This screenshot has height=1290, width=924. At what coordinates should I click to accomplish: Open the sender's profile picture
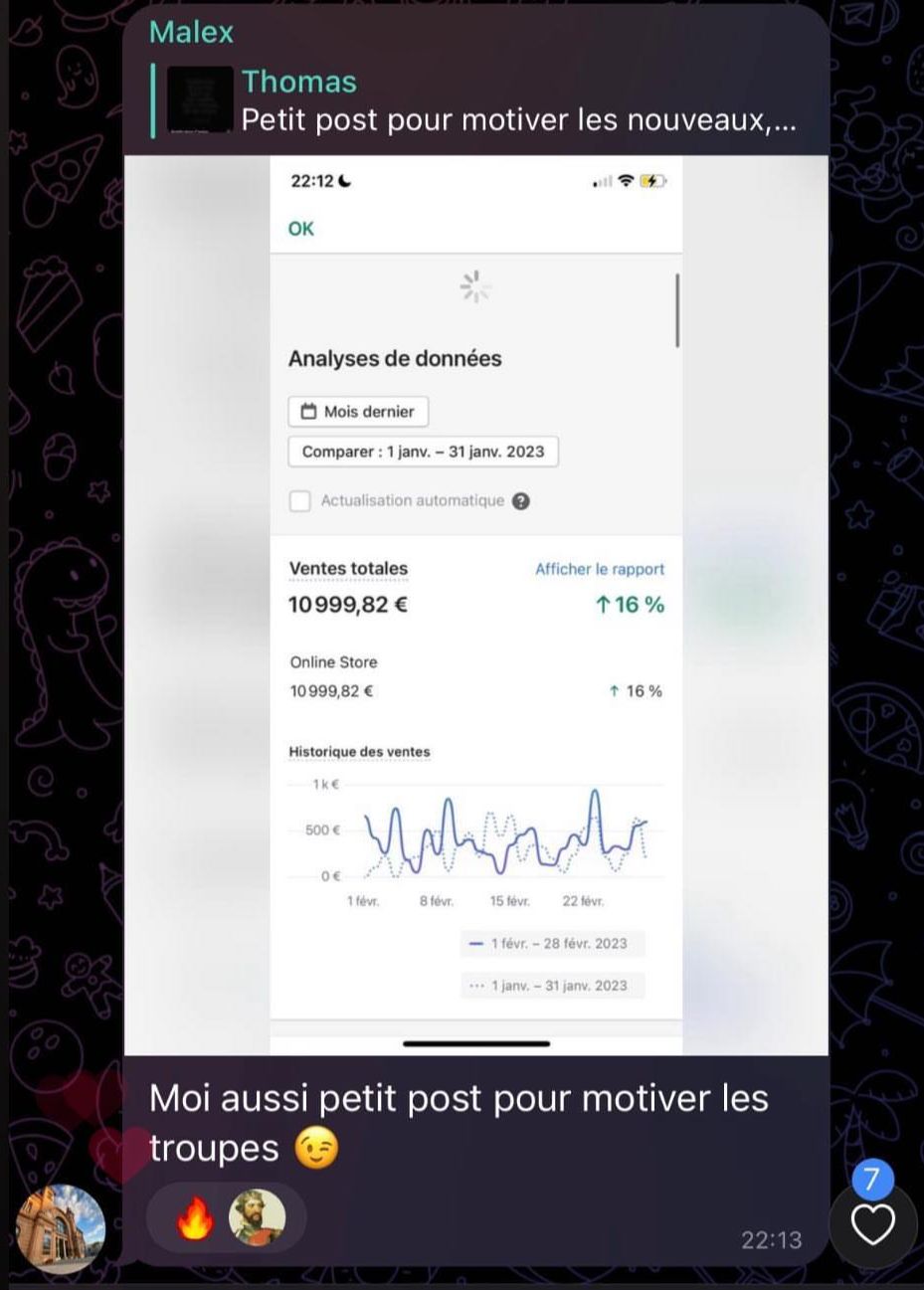pyautogui.click(x=61, y=1229)
